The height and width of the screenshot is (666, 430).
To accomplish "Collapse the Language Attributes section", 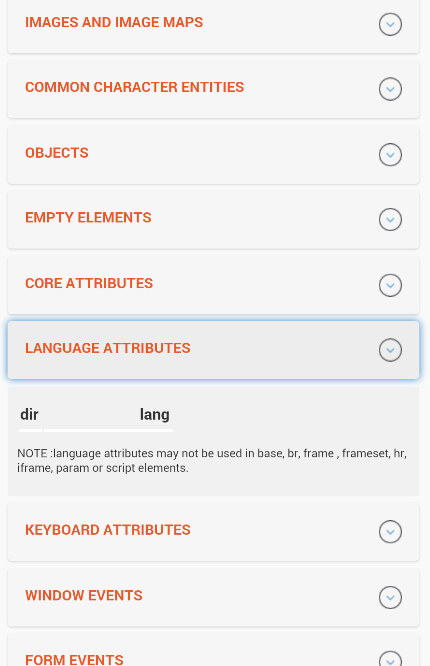I will tap(213, 350).
